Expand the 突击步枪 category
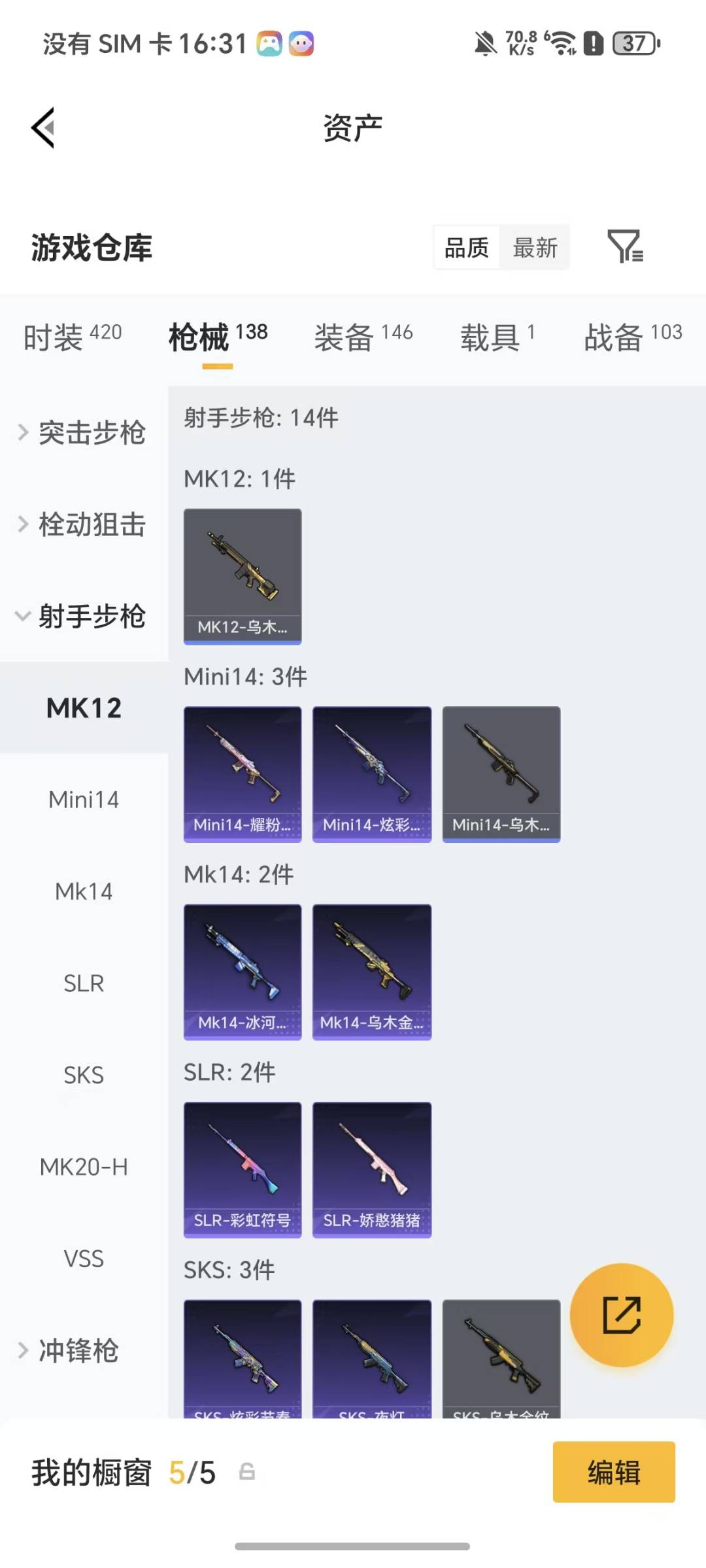Image resolution: width=706 pixels, height=1568 pixels. click(92, 433)
